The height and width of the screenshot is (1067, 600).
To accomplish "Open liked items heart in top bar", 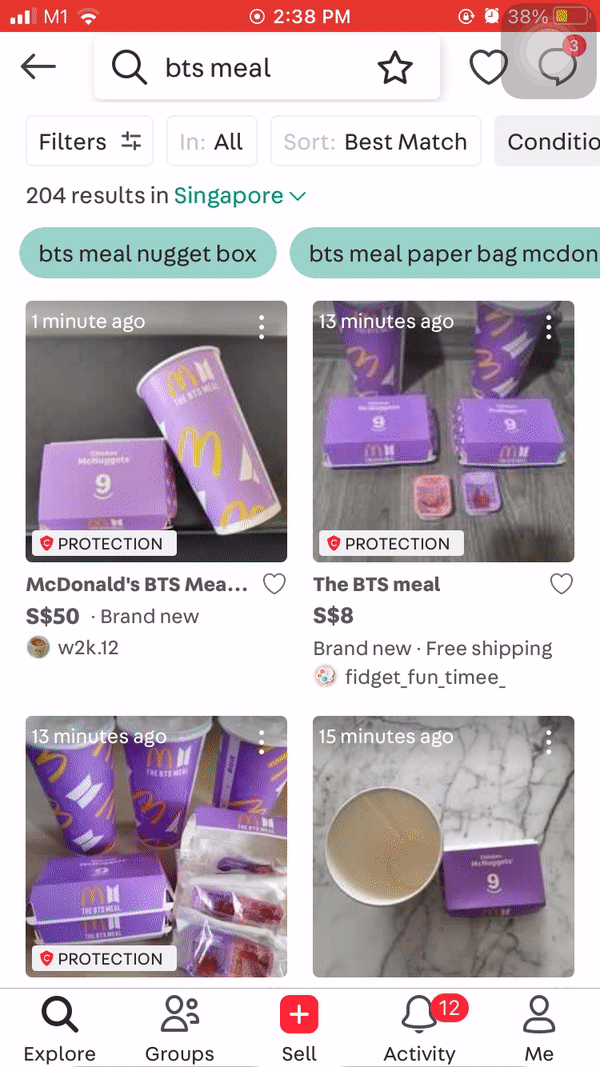I will click(488, 67).
